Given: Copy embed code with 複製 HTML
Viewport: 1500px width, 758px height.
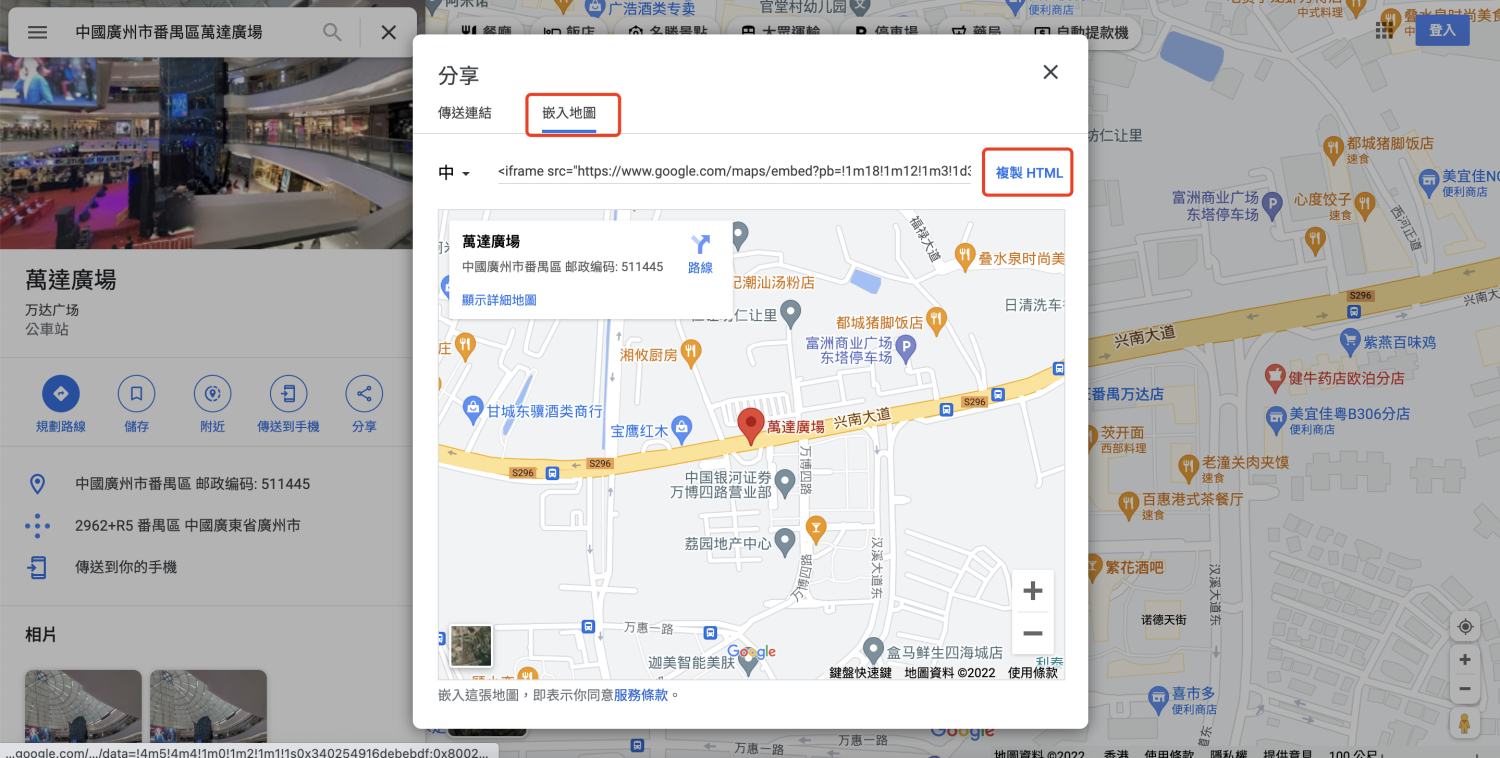Looking at the screenshot, I should 1029,173.
